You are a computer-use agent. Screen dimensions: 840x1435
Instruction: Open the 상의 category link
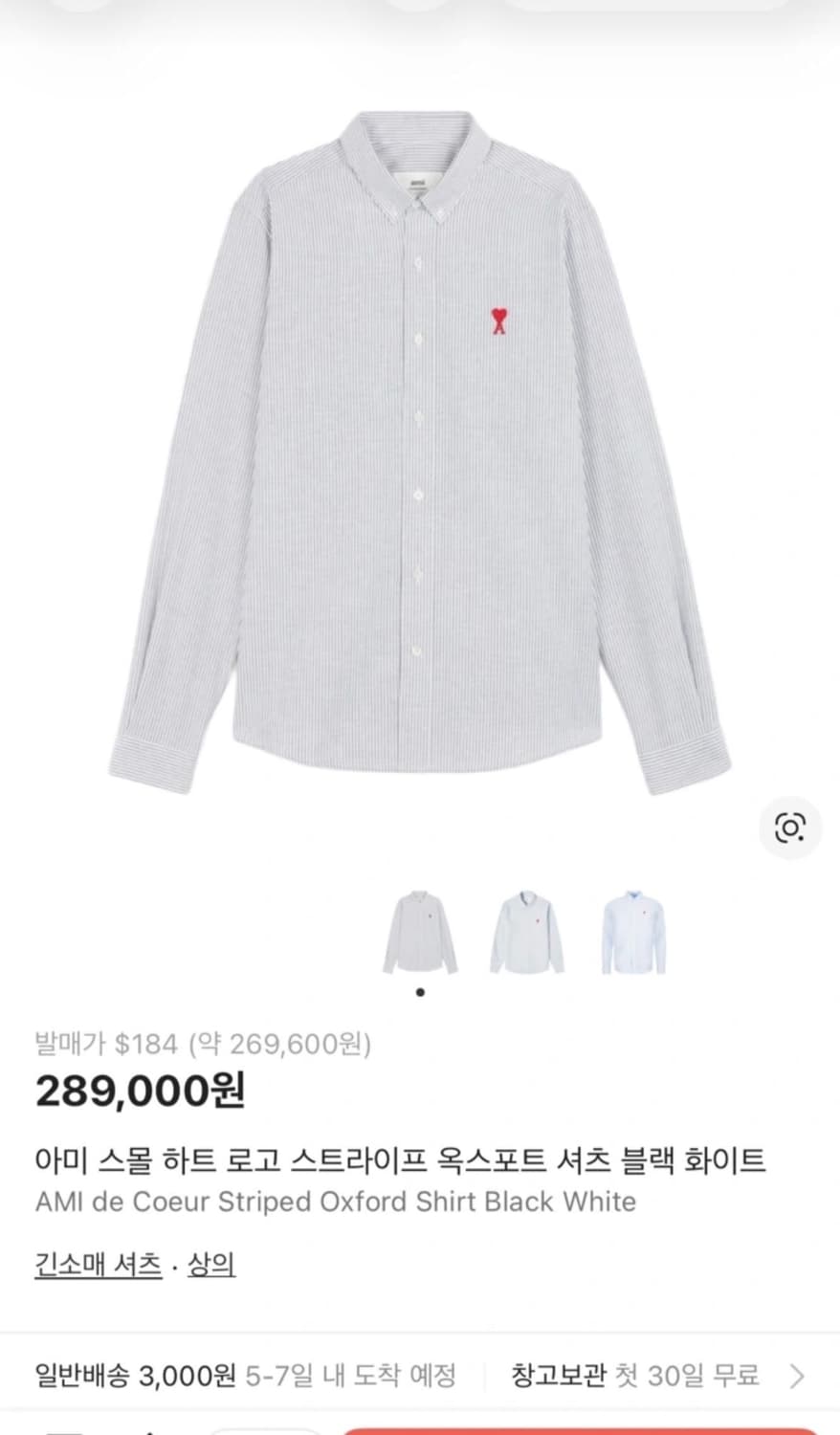click(x=211, y=1265)
